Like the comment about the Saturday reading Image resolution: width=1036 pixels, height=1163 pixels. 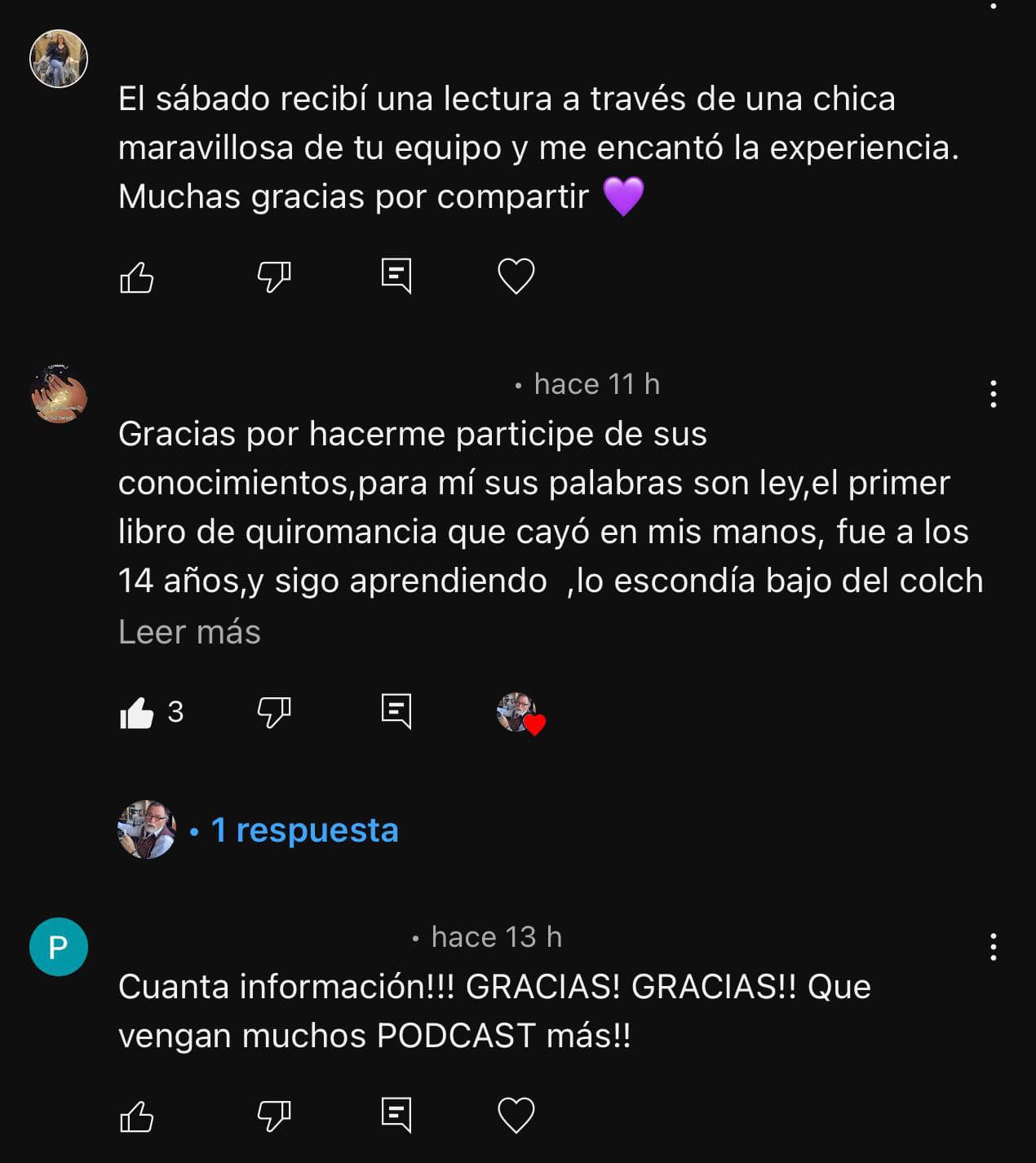[136, 277]
